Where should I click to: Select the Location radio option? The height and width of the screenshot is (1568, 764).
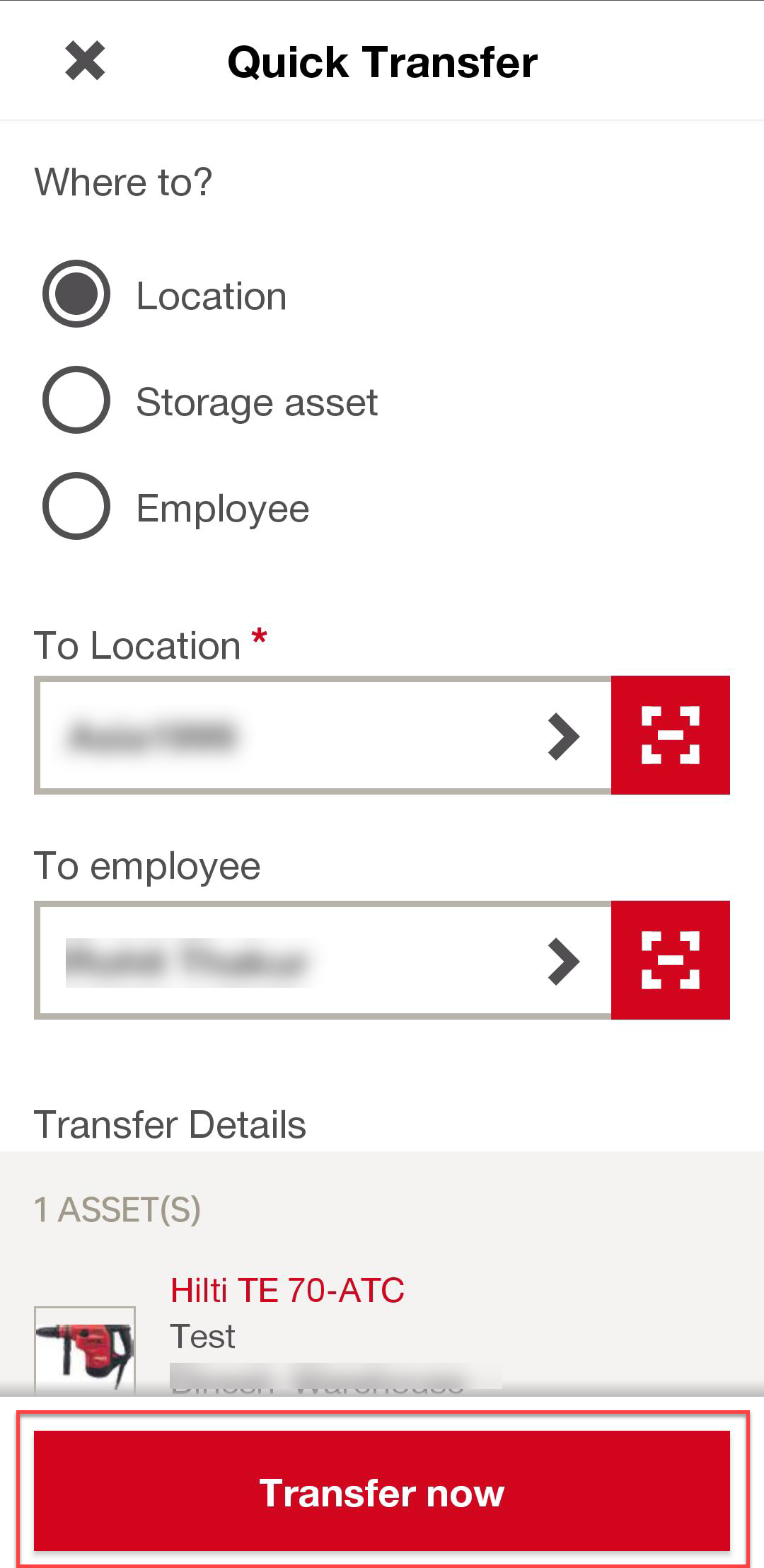coord(76,294)
